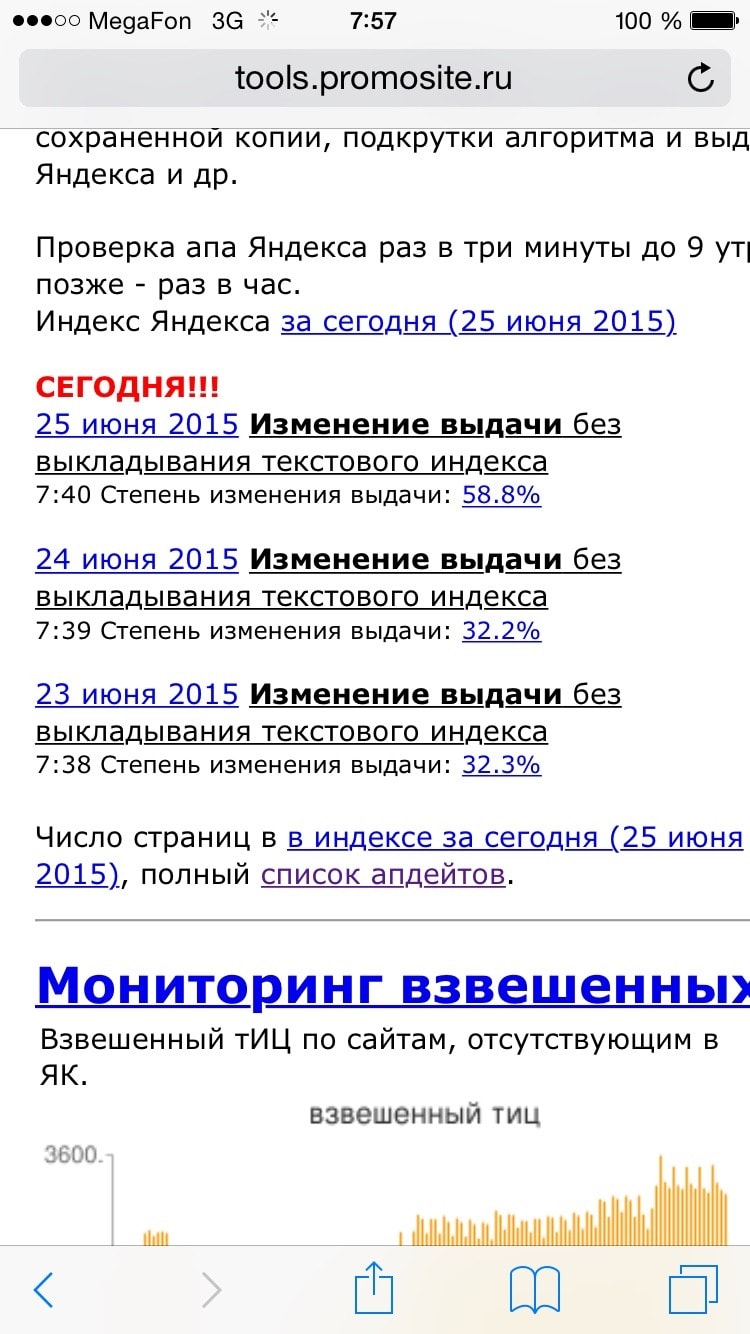750x1334 pixels.
Task: Open Safari bookmarks
Action: [x=534, y=1290]
